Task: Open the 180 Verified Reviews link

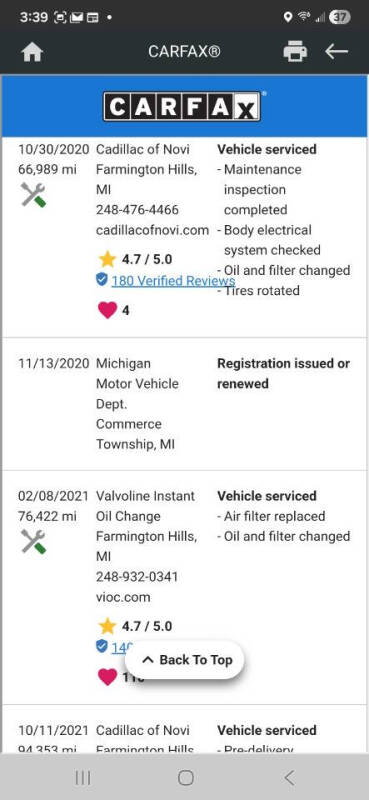Action: point(173,281)
